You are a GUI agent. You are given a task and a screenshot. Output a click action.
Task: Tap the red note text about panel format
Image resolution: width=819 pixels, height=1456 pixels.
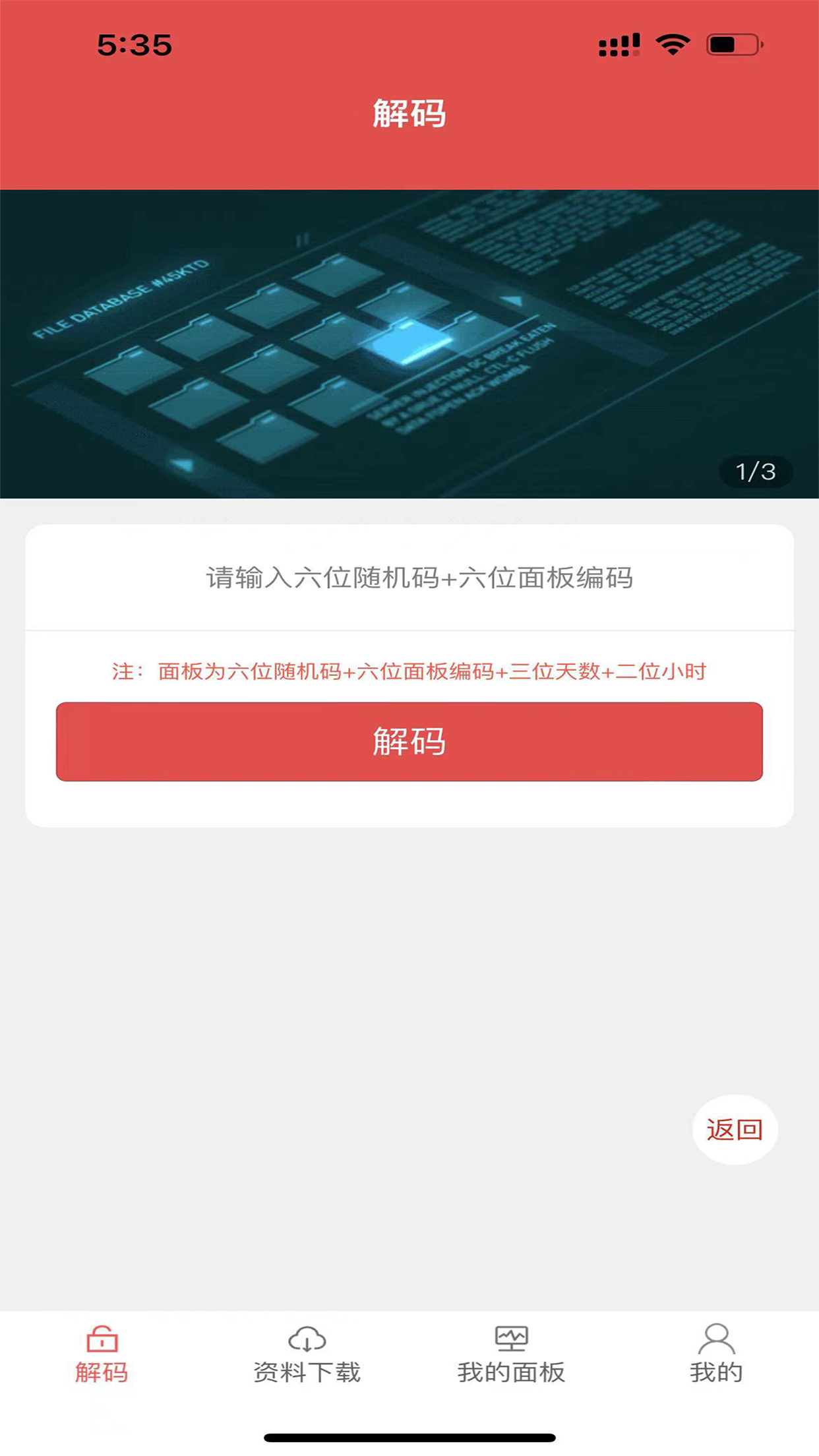[409, 671]
